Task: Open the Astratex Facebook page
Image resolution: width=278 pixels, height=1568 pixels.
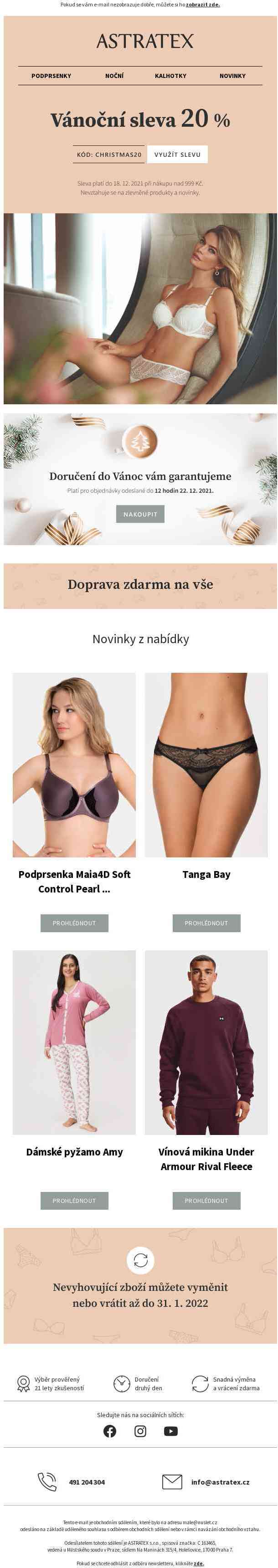Action: pos(109,1431)
